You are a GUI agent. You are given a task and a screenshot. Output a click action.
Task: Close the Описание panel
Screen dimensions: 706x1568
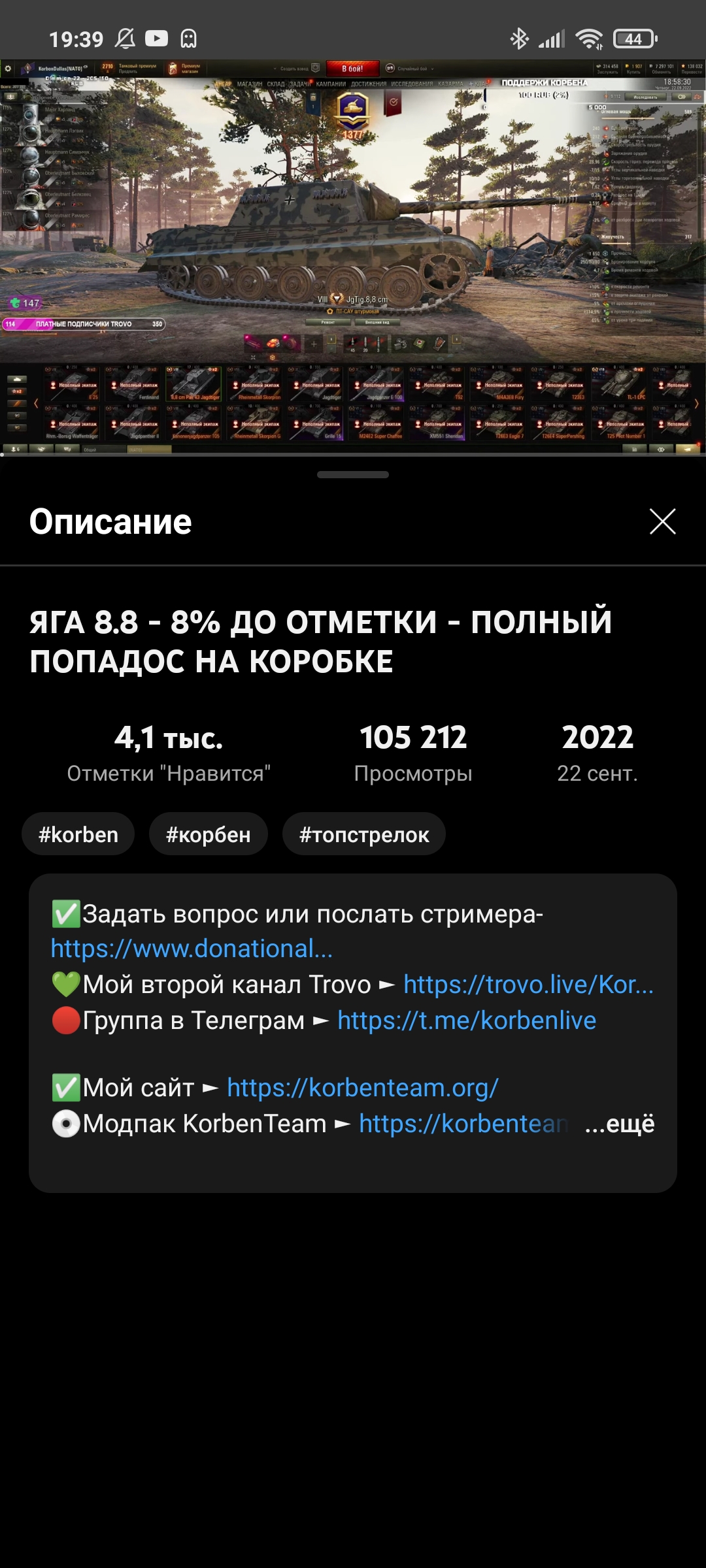coord(662,521)
